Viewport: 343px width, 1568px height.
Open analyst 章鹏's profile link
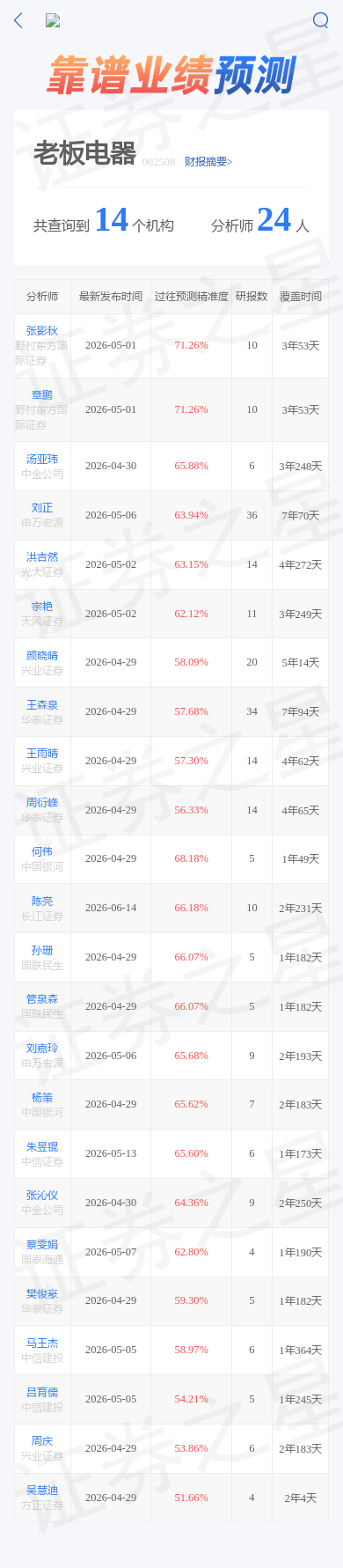point(42,395)
